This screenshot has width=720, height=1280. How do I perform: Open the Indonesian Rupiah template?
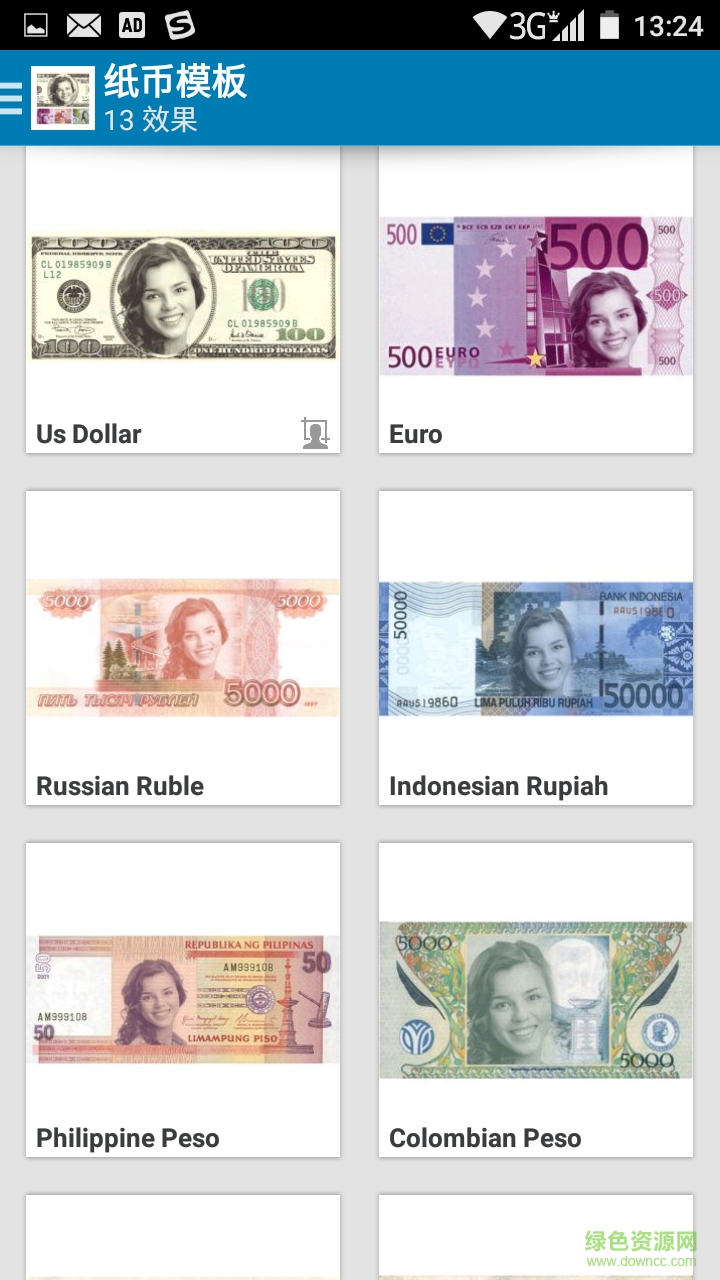coord(535,648)
